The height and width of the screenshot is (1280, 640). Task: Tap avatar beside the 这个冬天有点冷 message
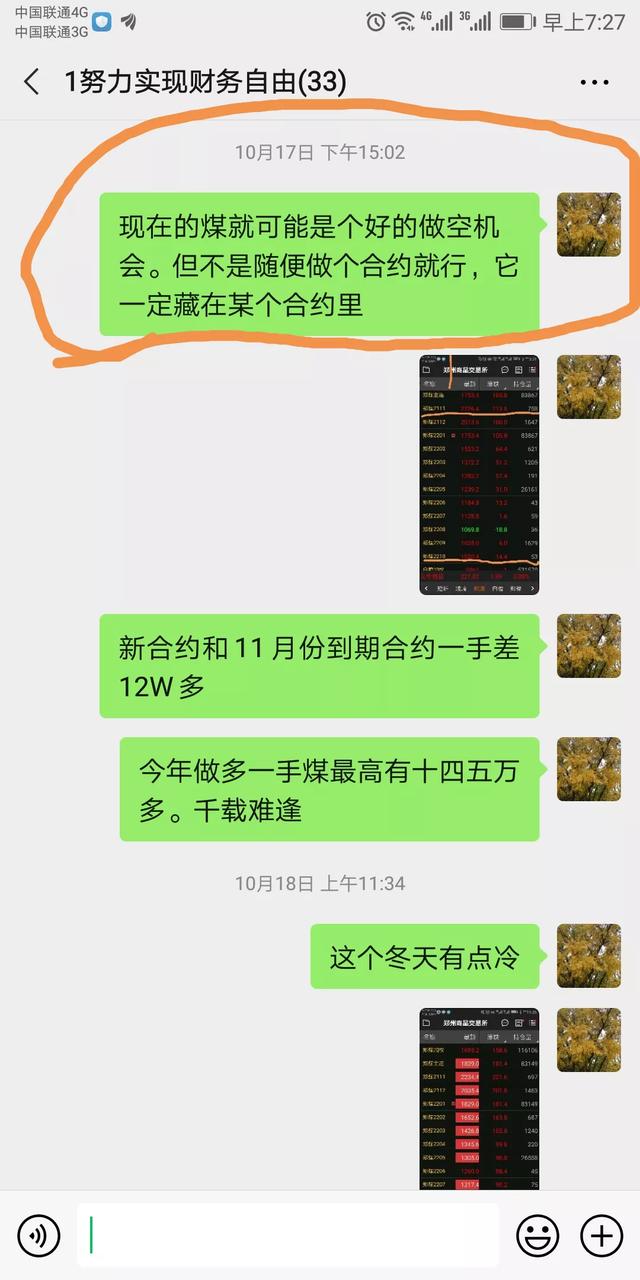pos(589,956)
